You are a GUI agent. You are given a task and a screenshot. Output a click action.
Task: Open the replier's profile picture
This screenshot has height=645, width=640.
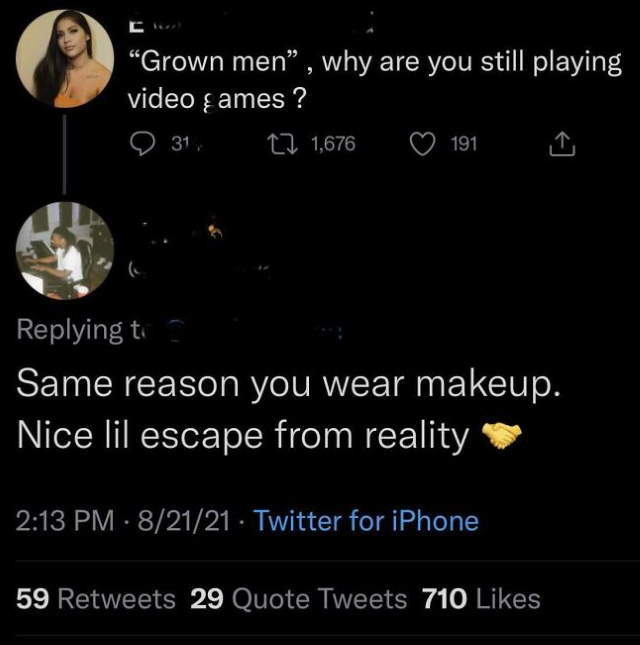(65, 250)
